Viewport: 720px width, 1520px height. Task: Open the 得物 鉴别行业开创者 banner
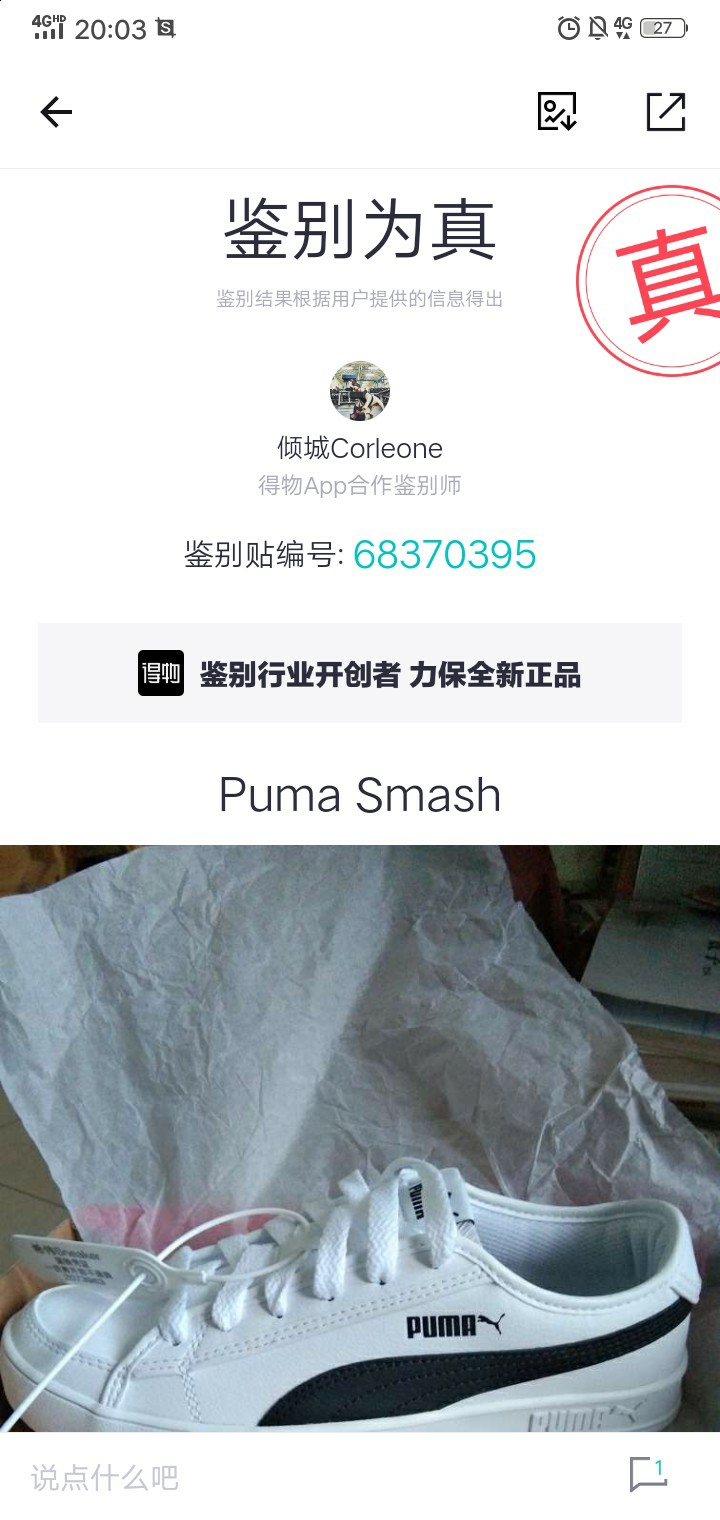coord(360,673)
